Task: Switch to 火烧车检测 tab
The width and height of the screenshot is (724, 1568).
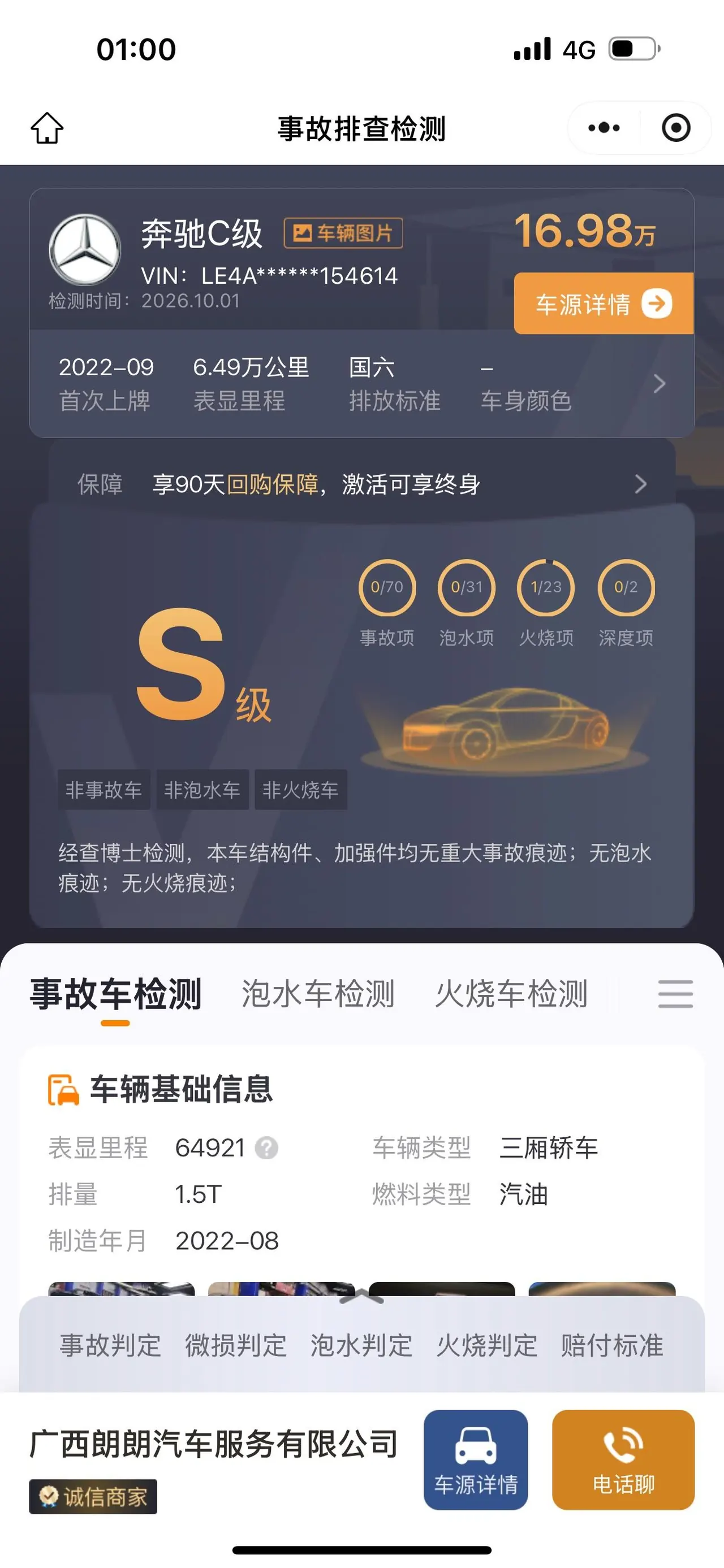Action: coord(511,995)
